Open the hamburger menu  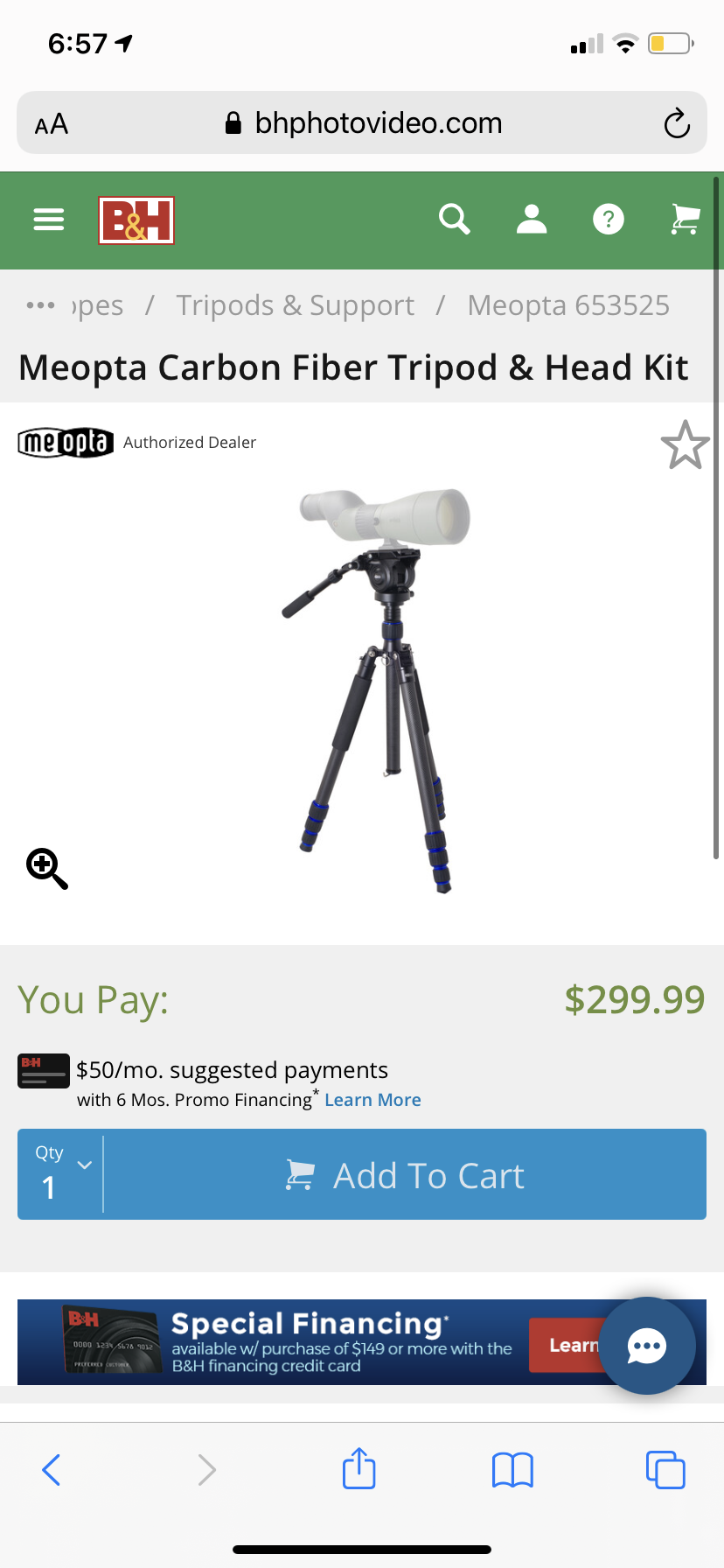click(x=49, y=219)
